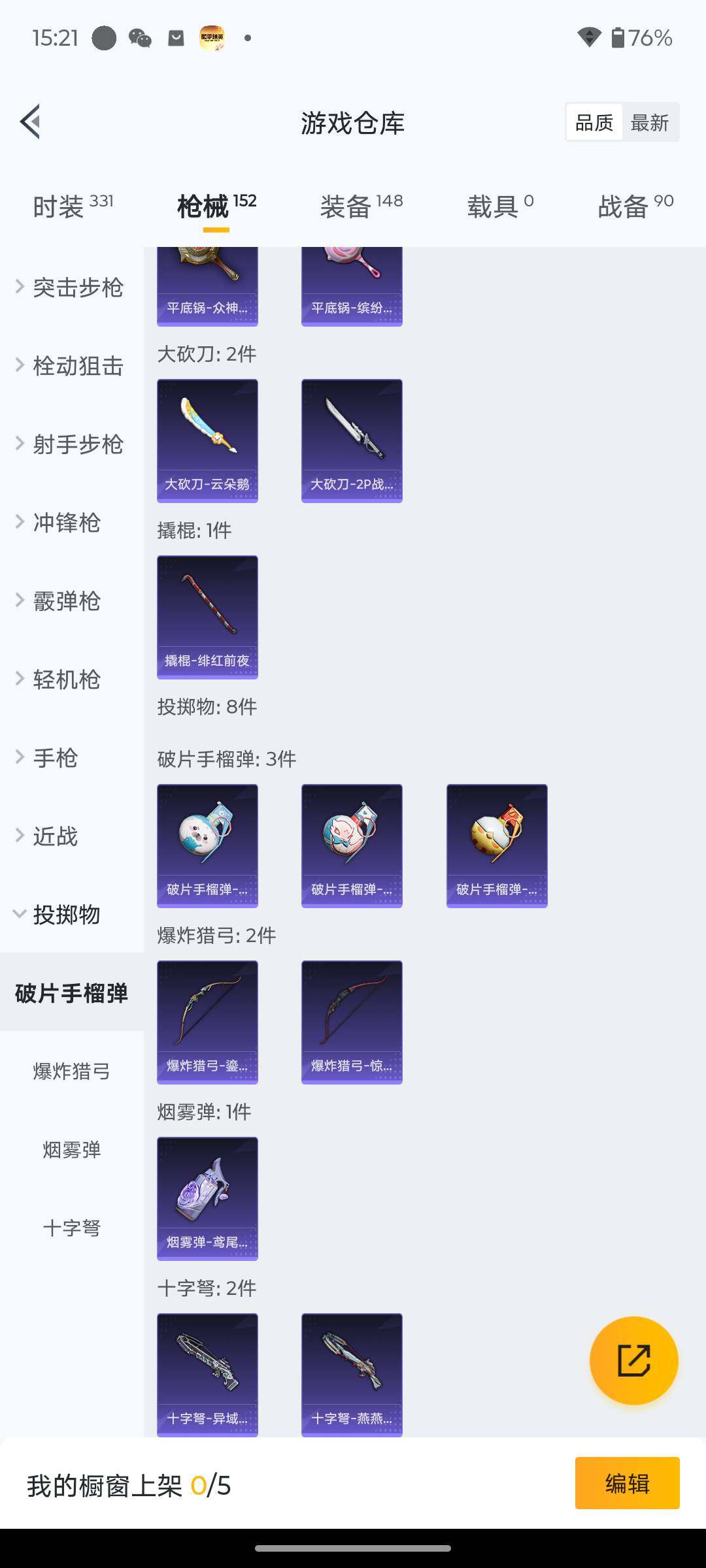Expand the 冲锋枪 category
Viewport: 706px width, 1568px height.
(x=66, y=523)
